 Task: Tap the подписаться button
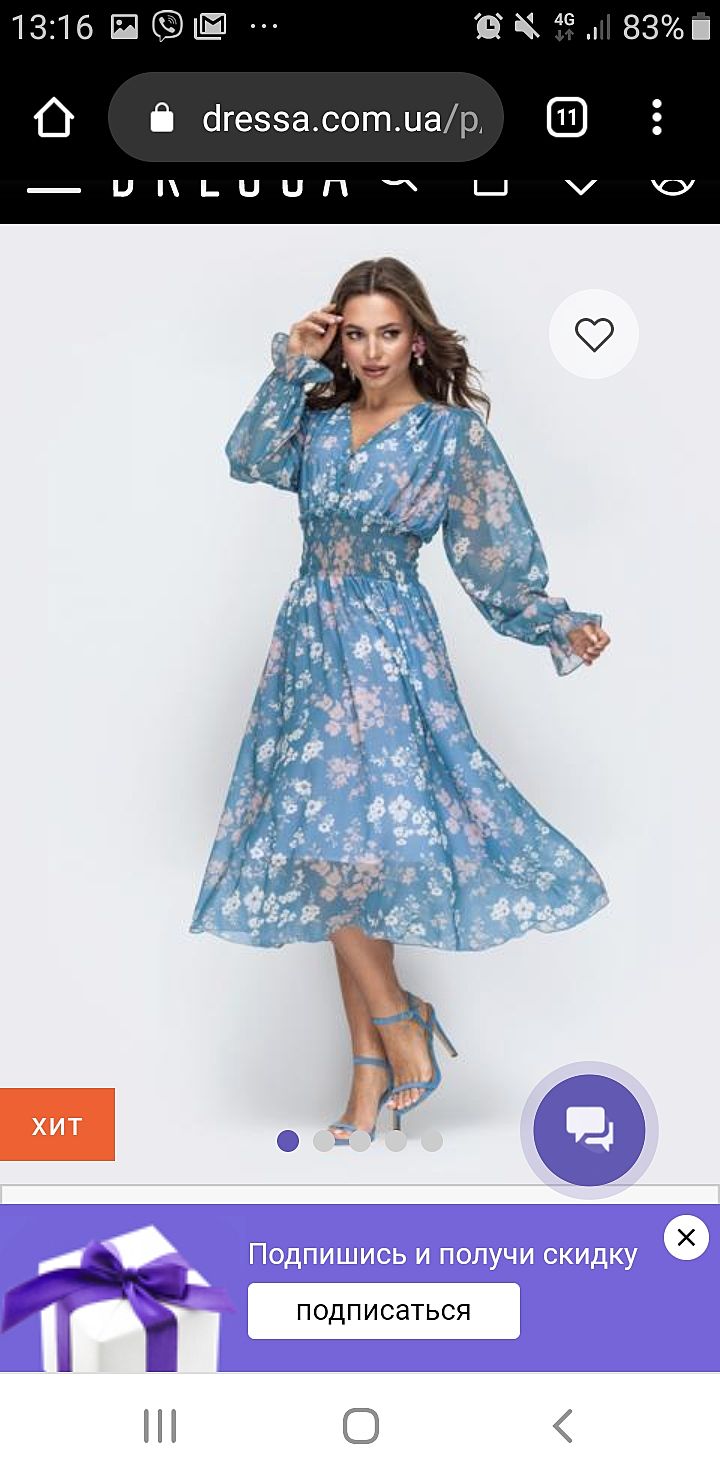point(383,1311)
